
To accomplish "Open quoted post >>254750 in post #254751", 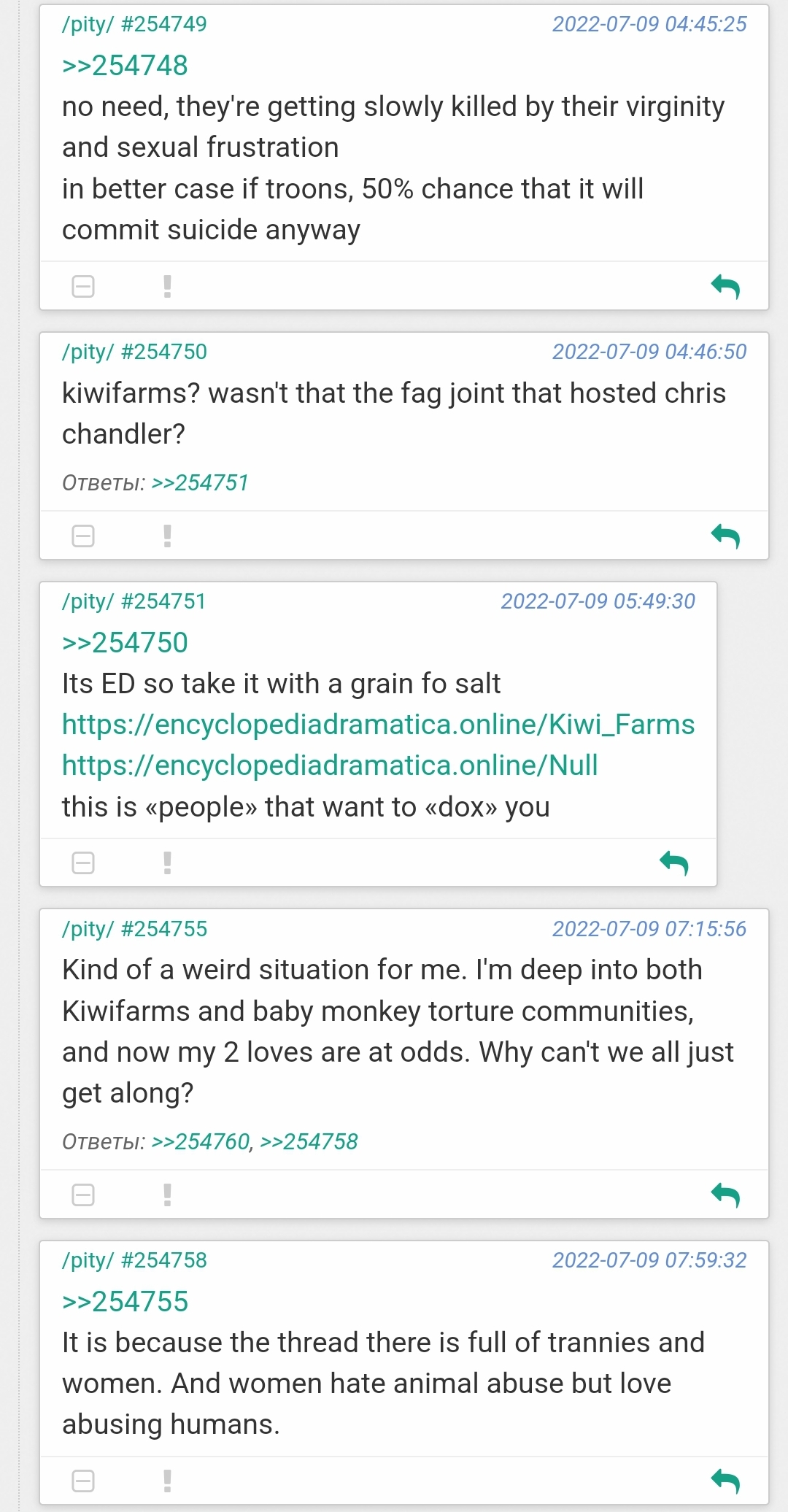I will tap(125, 643).
